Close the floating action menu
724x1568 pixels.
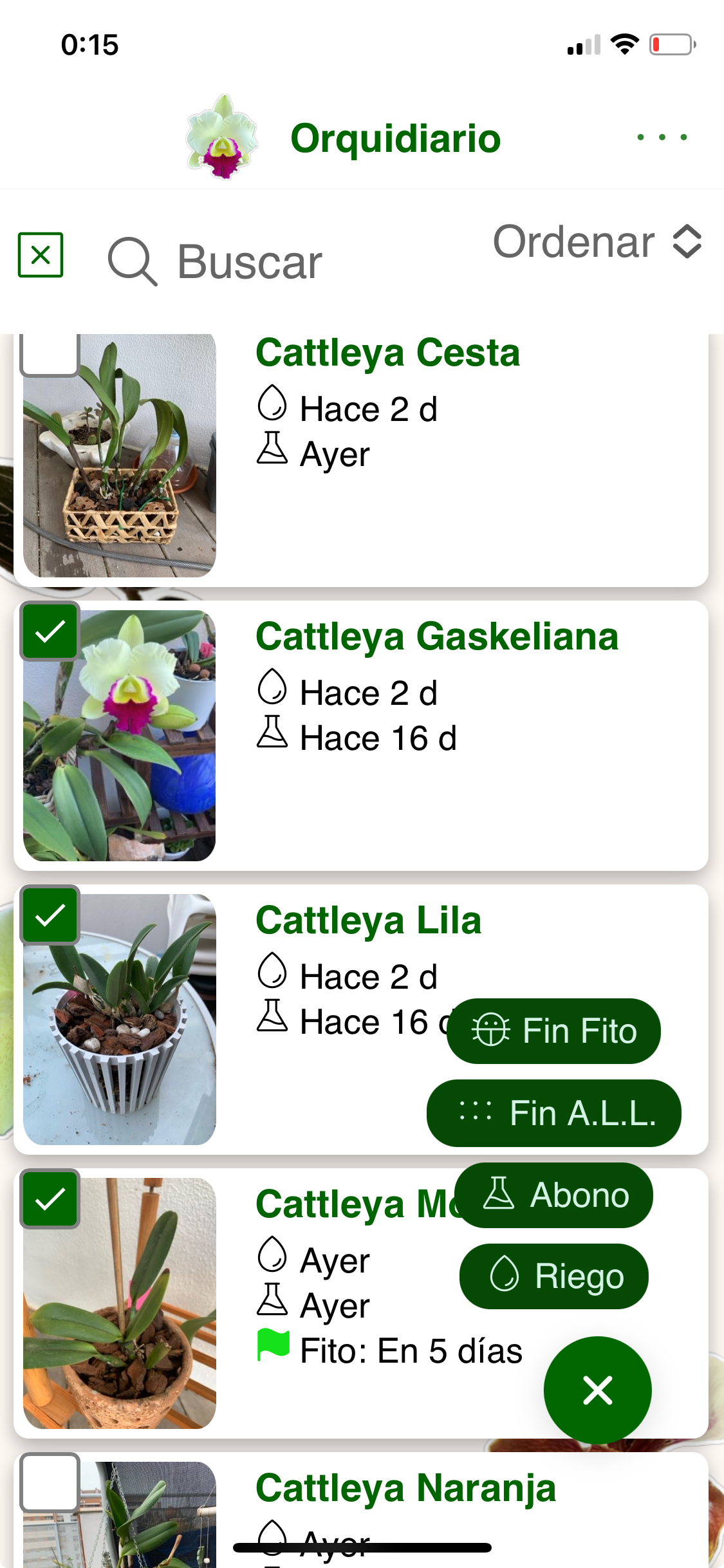(x=597, y=1390)
